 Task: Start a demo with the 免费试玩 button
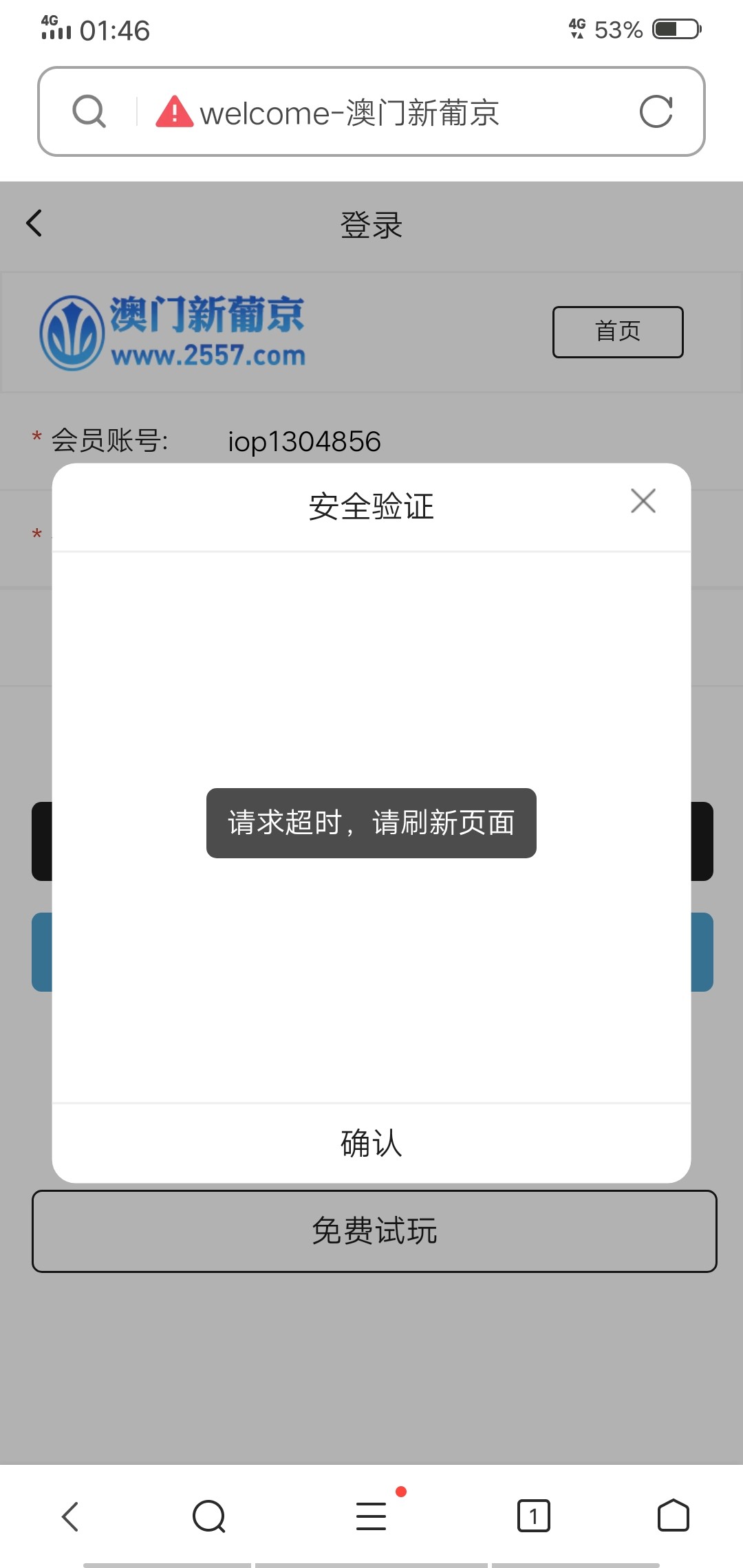pos(371,1231)
